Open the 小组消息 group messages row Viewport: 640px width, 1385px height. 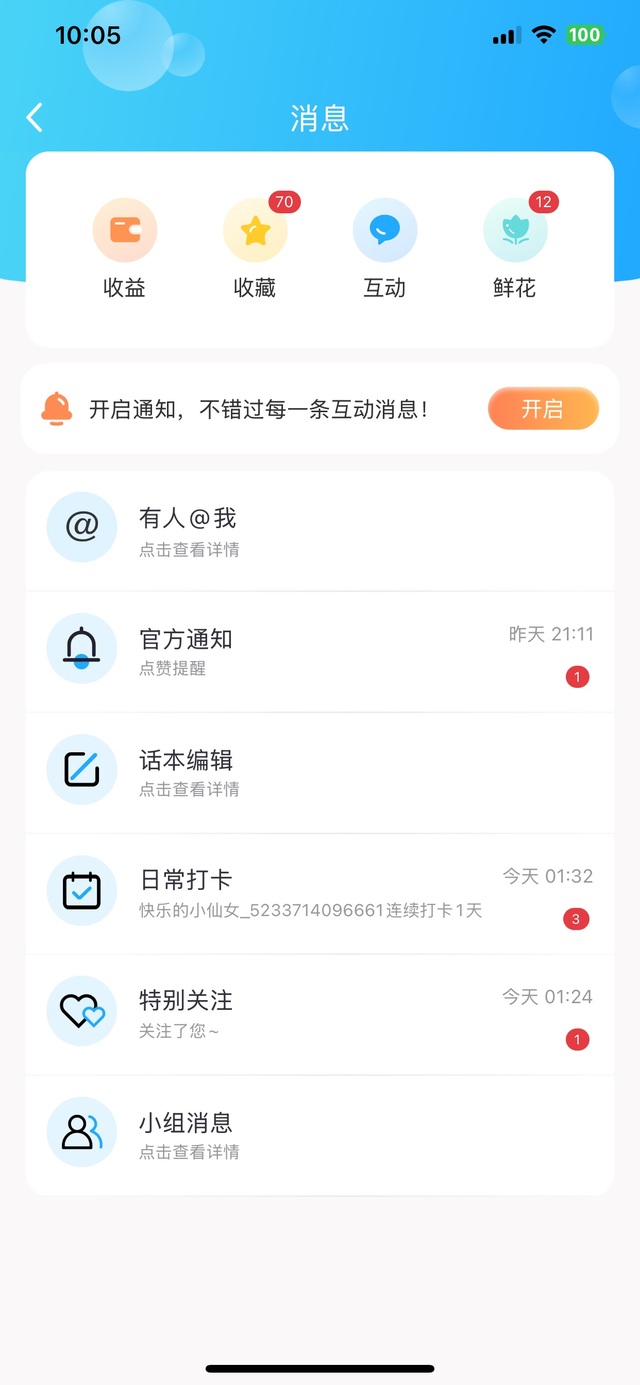pos(320,1135)
